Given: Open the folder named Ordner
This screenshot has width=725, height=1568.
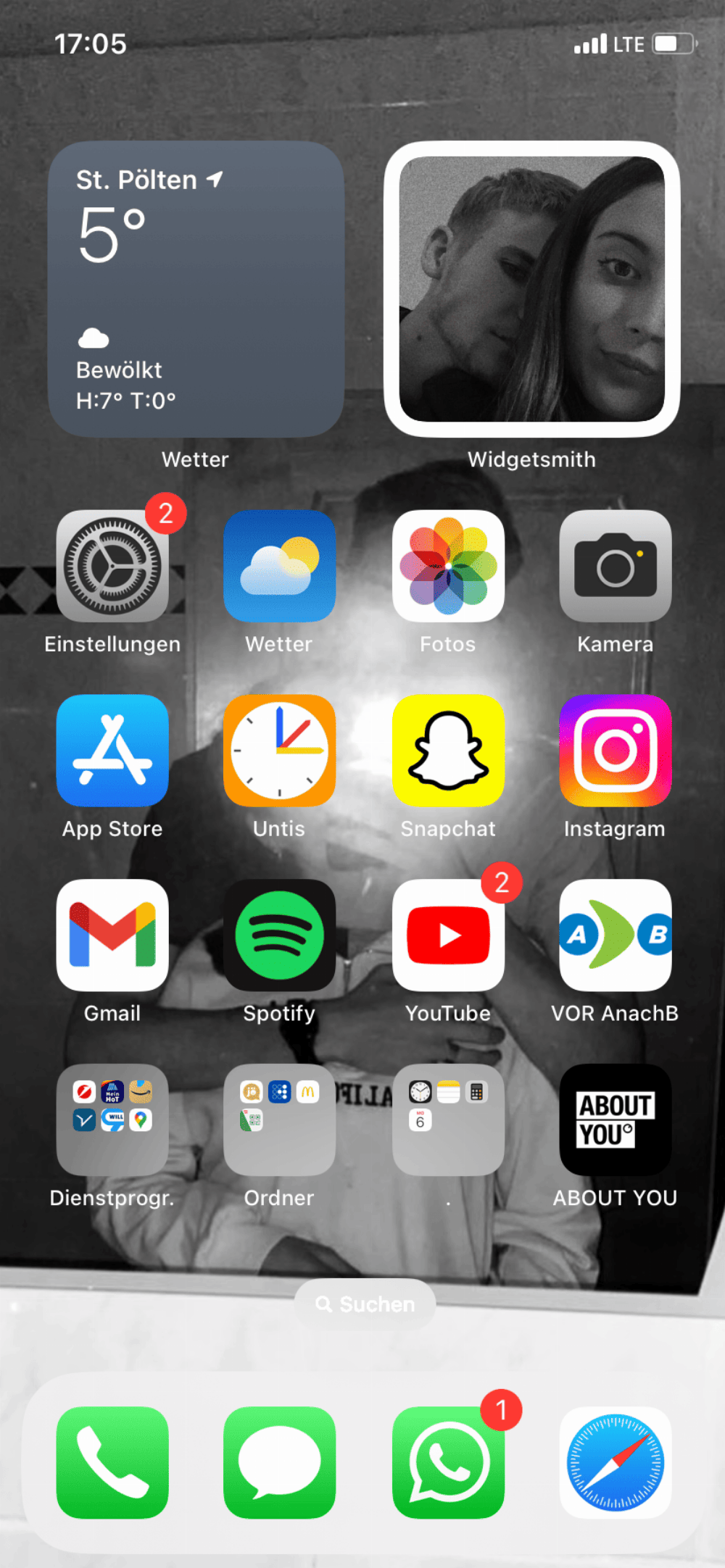Looking at the screenshot, I should (x=279, y=1119).
